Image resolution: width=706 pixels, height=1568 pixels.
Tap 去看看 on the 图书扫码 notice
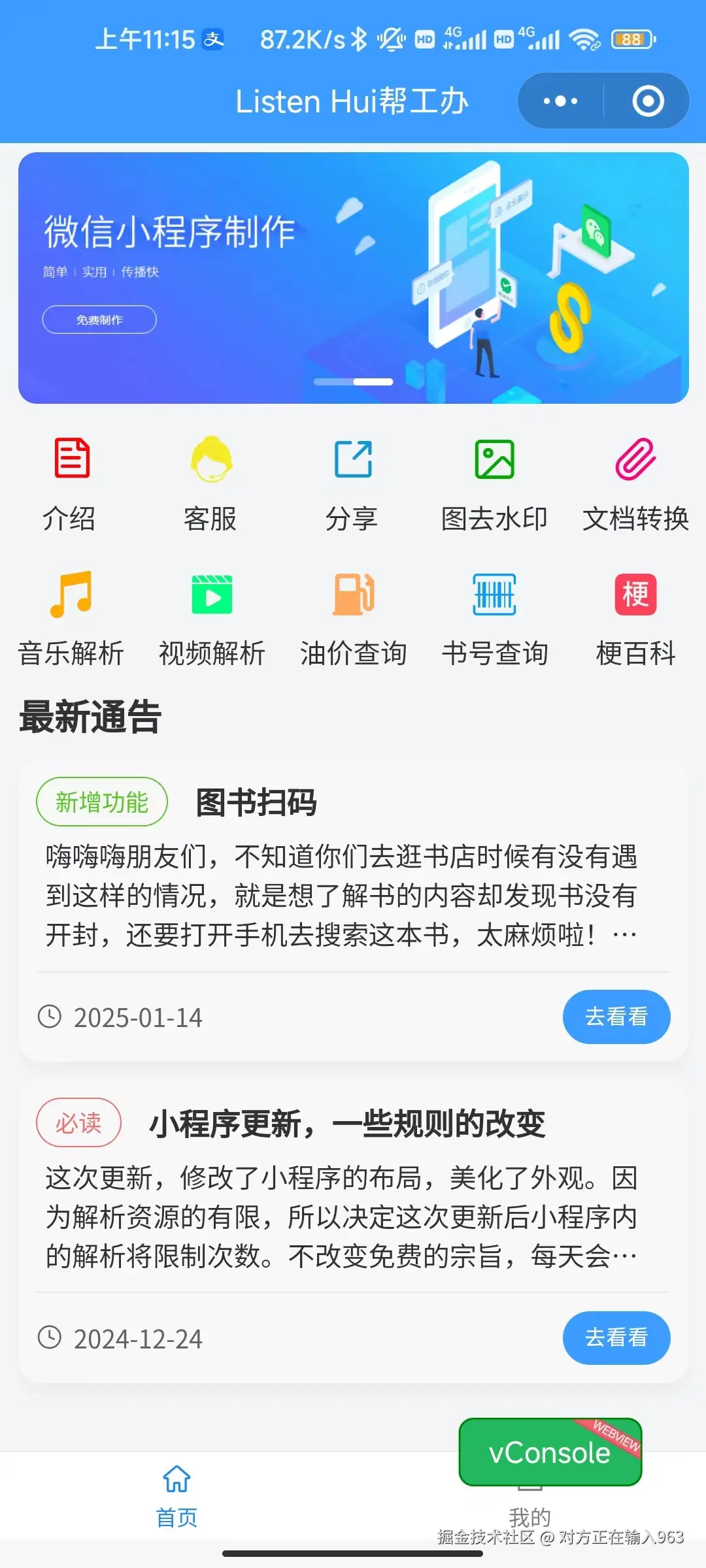pos(615,1017)
